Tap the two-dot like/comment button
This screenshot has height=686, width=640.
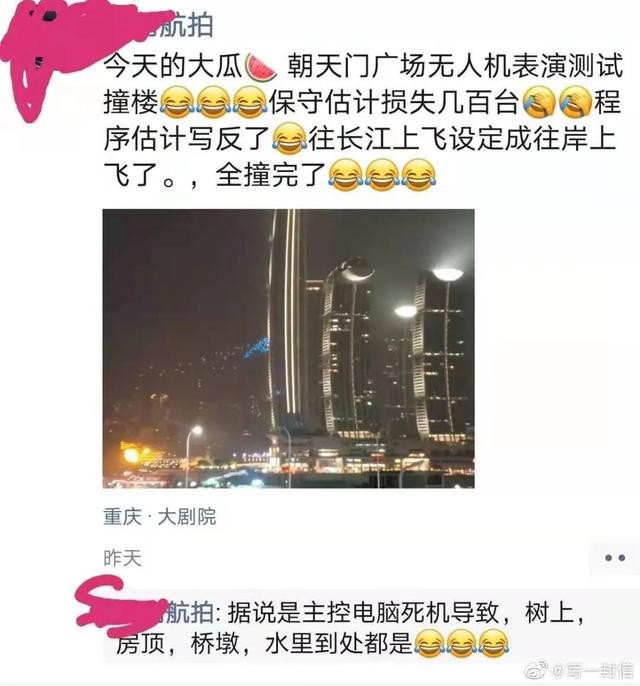pos(615,558)
